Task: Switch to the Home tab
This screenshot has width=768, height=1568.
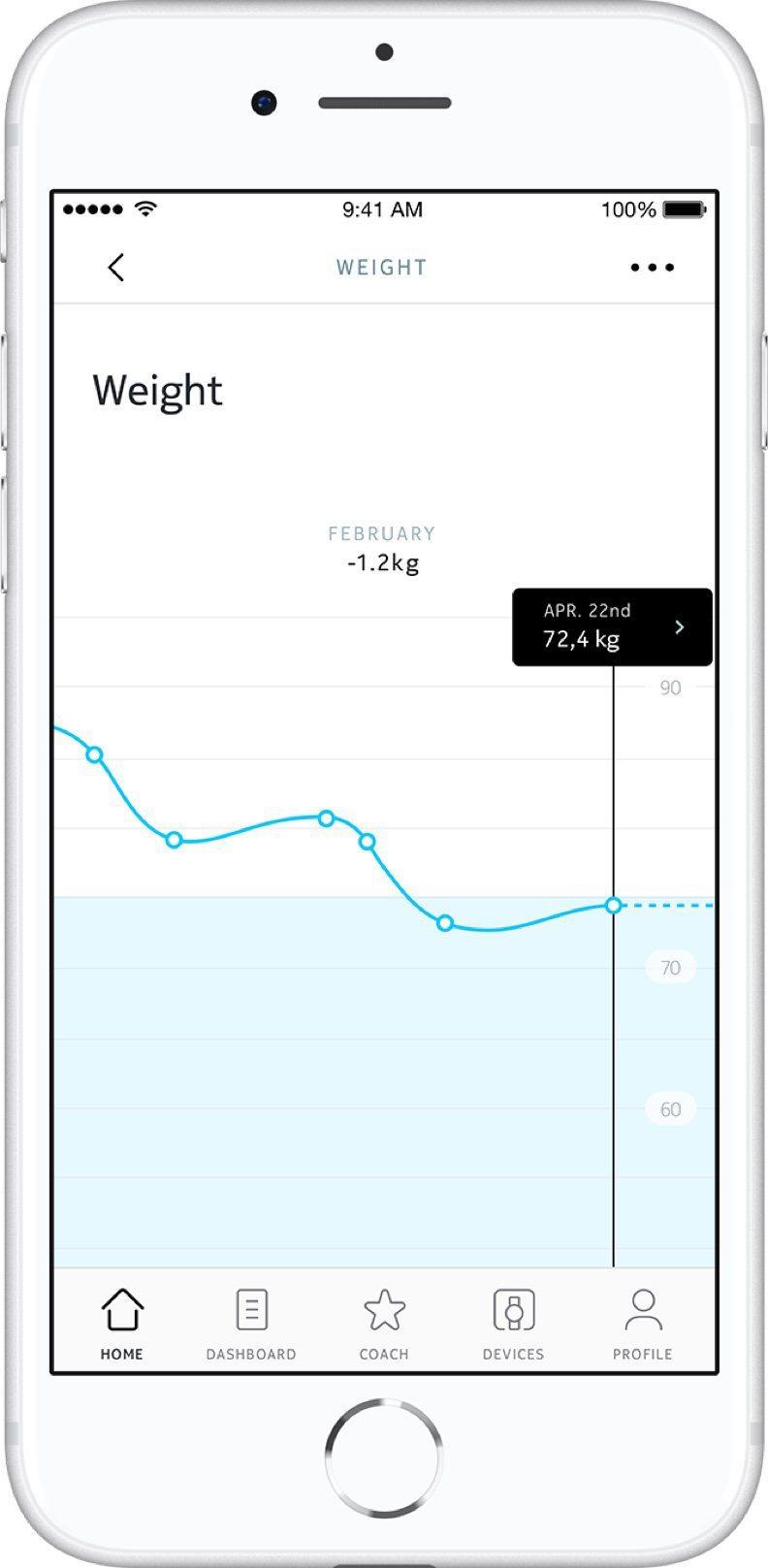Action: (x=122, y=1325)
